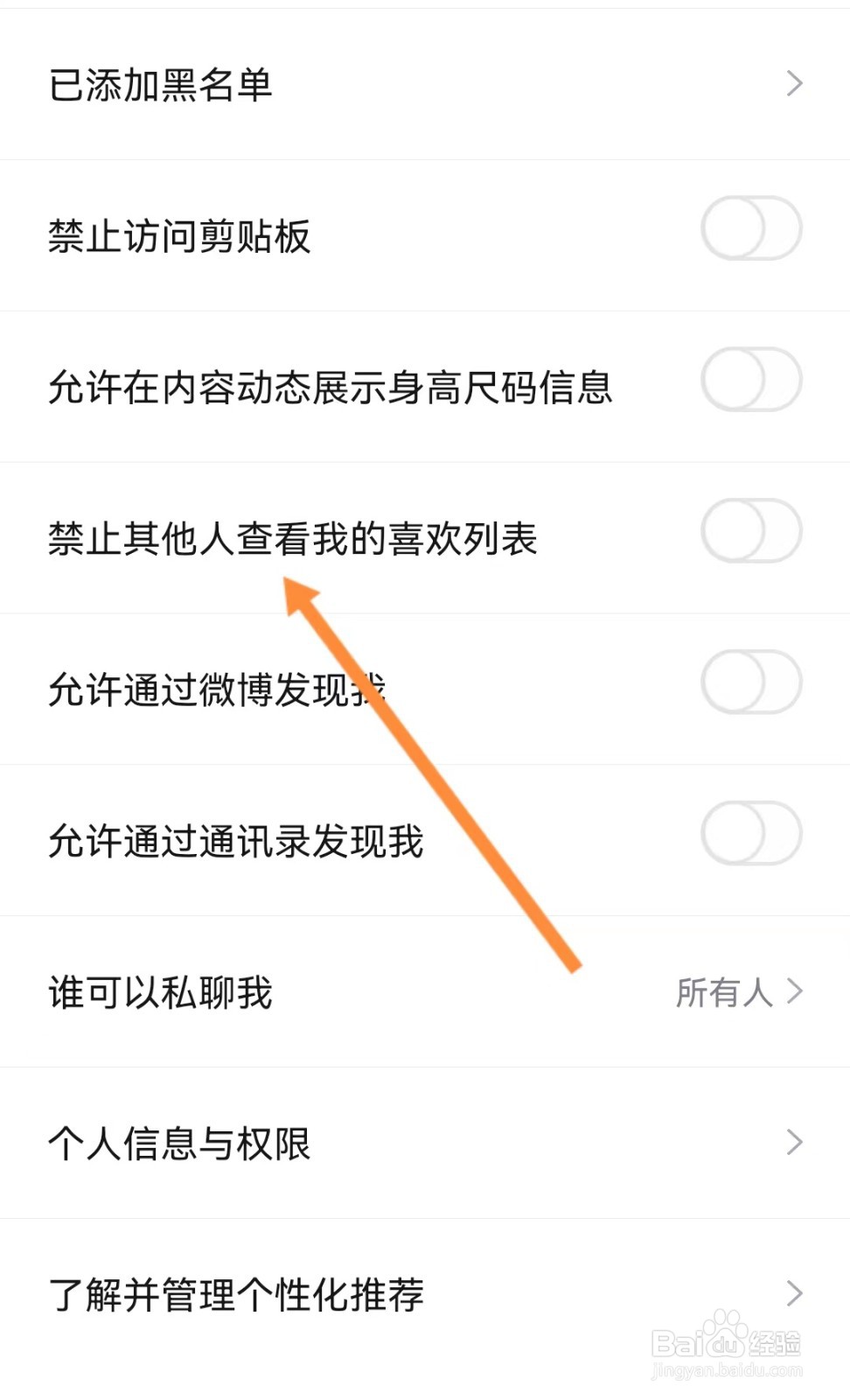Click the 谁可以私聊我 setting row
Image resolution: width=850 pixels, height=1400 pixels.
pos(161,991)
